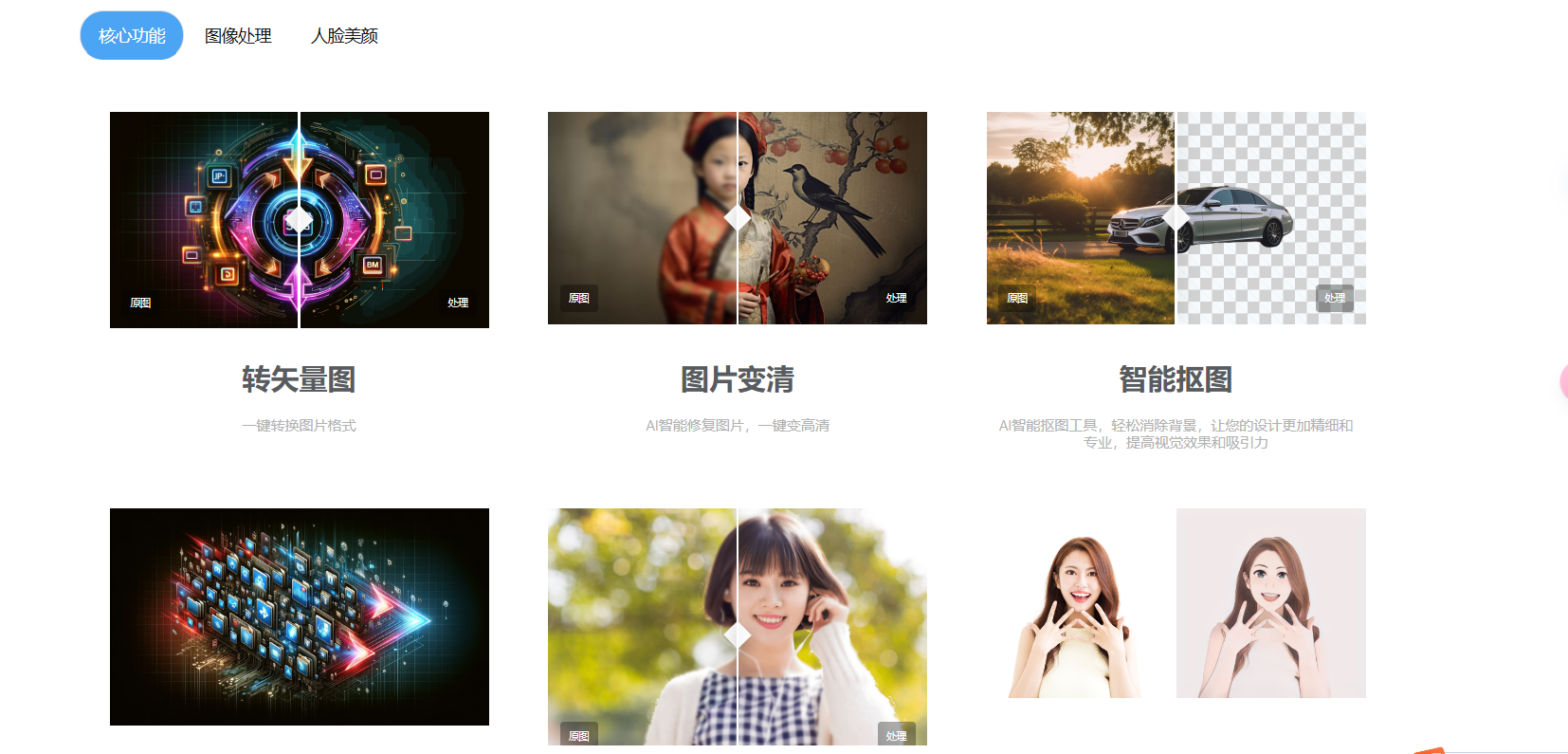Switch to the 图像处理 tab
This screenshot has height=754, width=1568.
coord(238,36)
